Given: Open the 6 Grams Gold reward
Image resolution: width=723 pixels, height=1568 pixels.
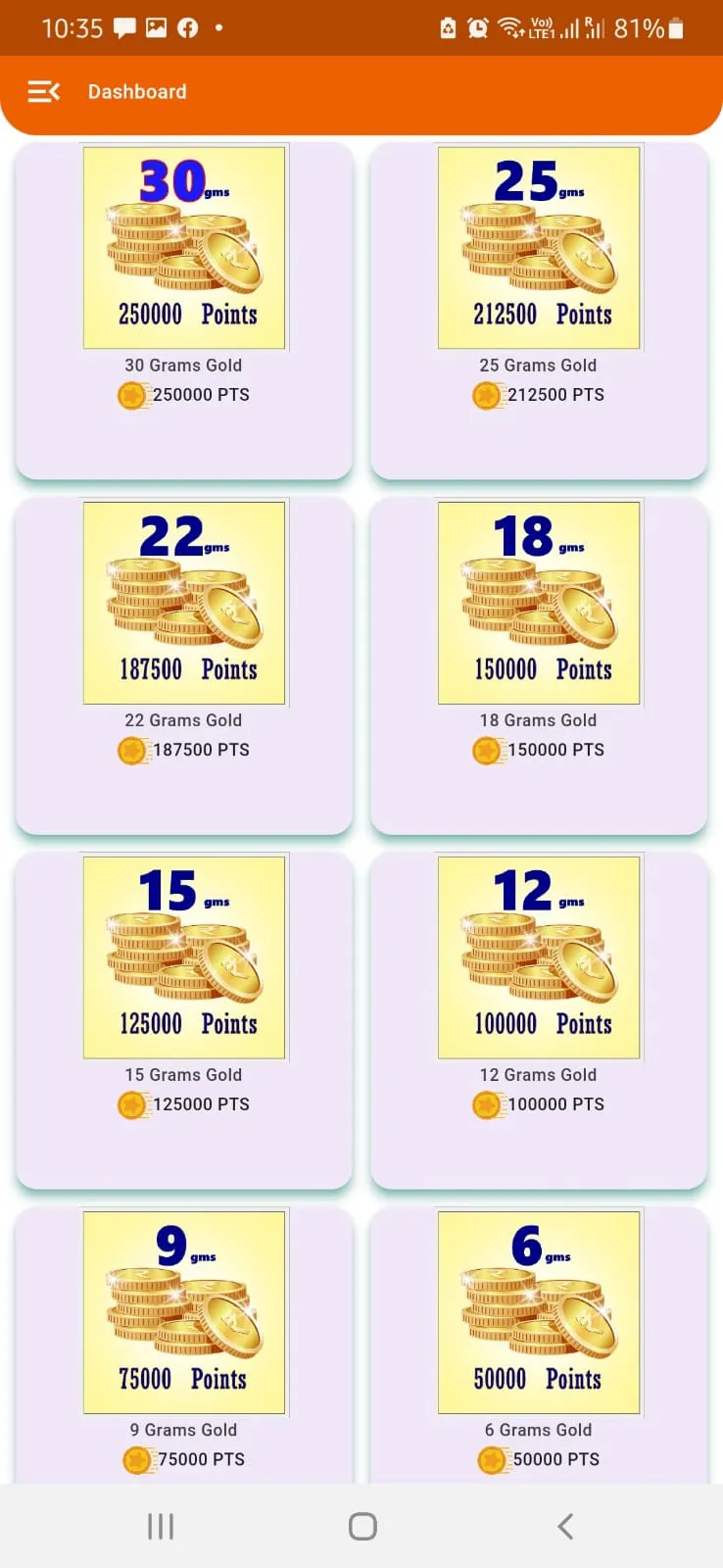Looking at the screenshot, I should click(x=539, y=1343).
